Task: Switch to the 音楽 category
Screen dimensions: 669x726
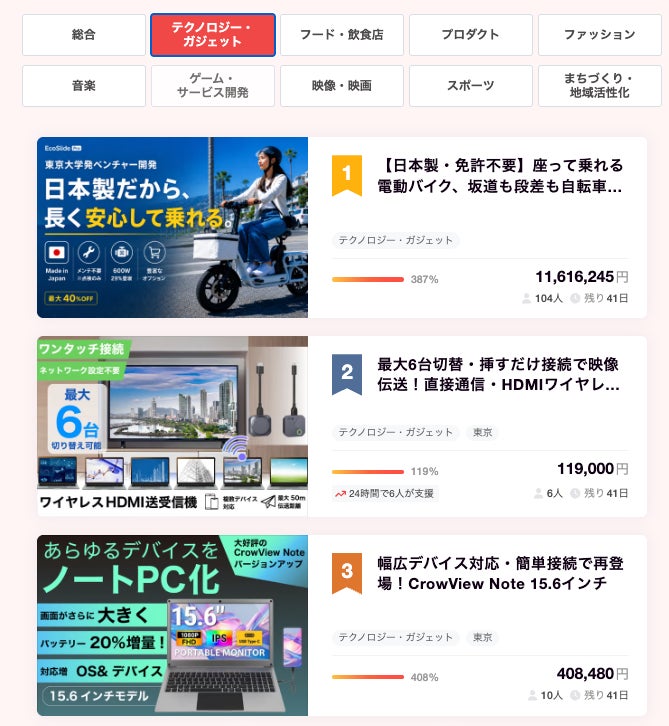Action: point(84,86)
